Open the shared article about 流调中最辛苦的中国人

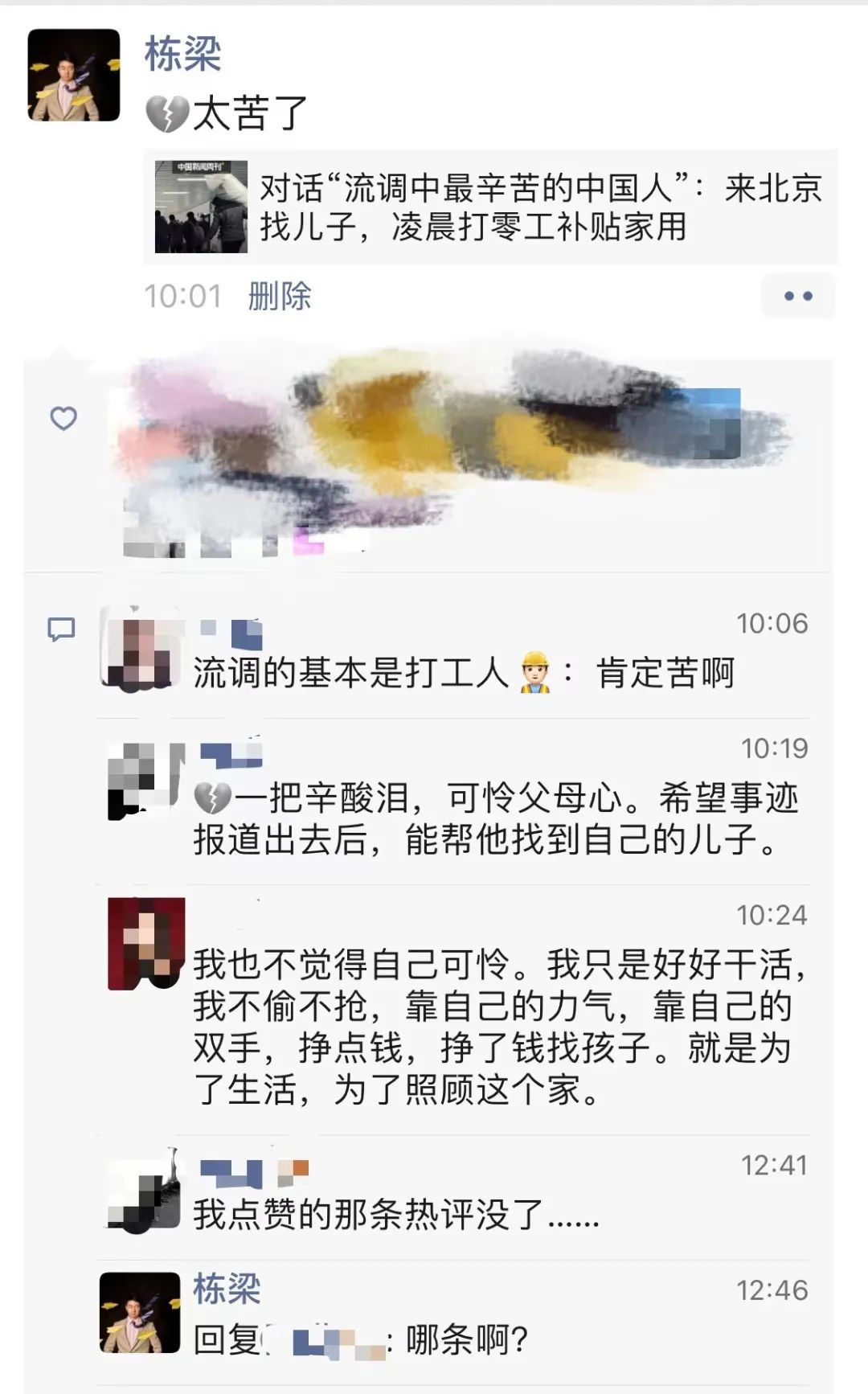(x=490, y=207)
